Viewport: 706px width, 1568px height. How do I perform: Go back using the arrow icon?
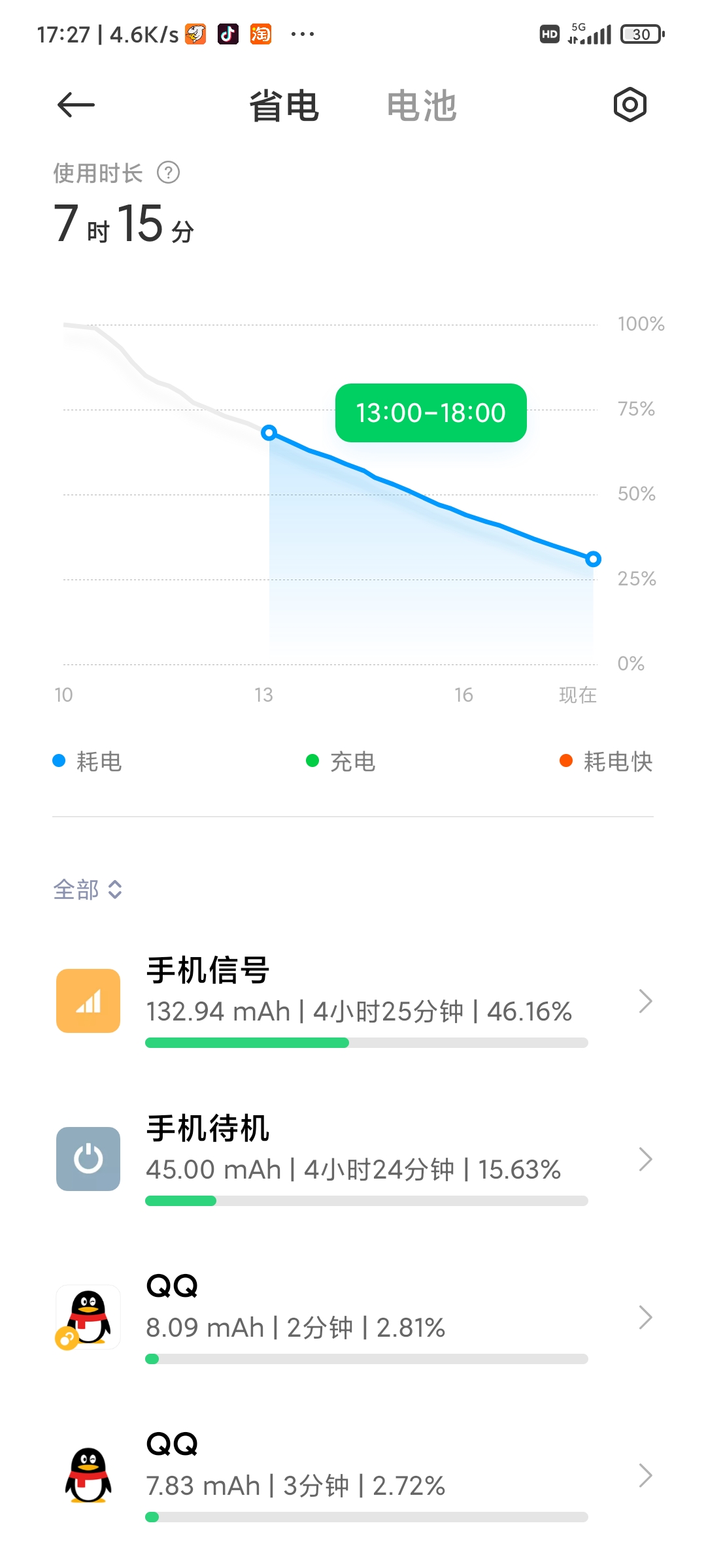click(x=76, y=105)
